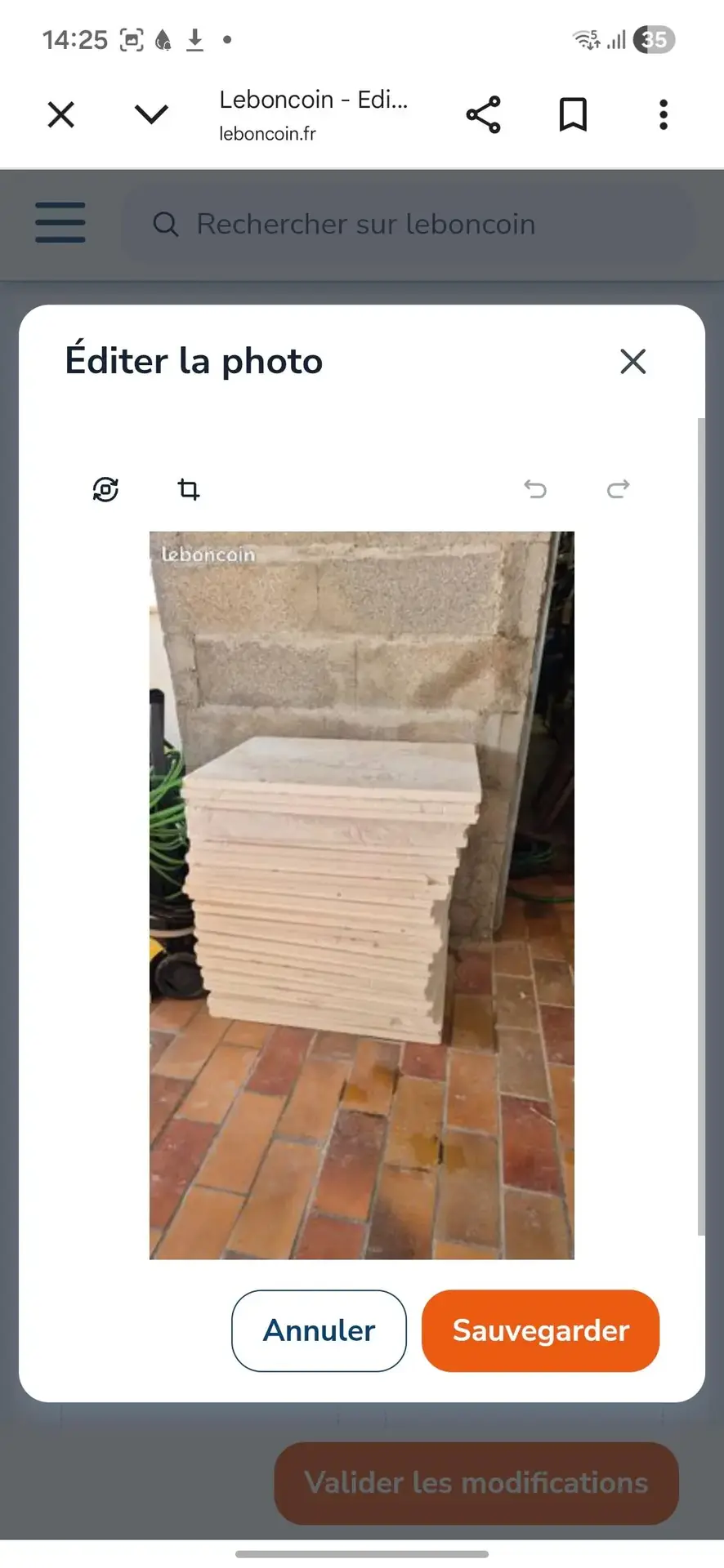This screenshot has height=1568, width=724.
Task: Bookmark this page
Action: (573, 115)
